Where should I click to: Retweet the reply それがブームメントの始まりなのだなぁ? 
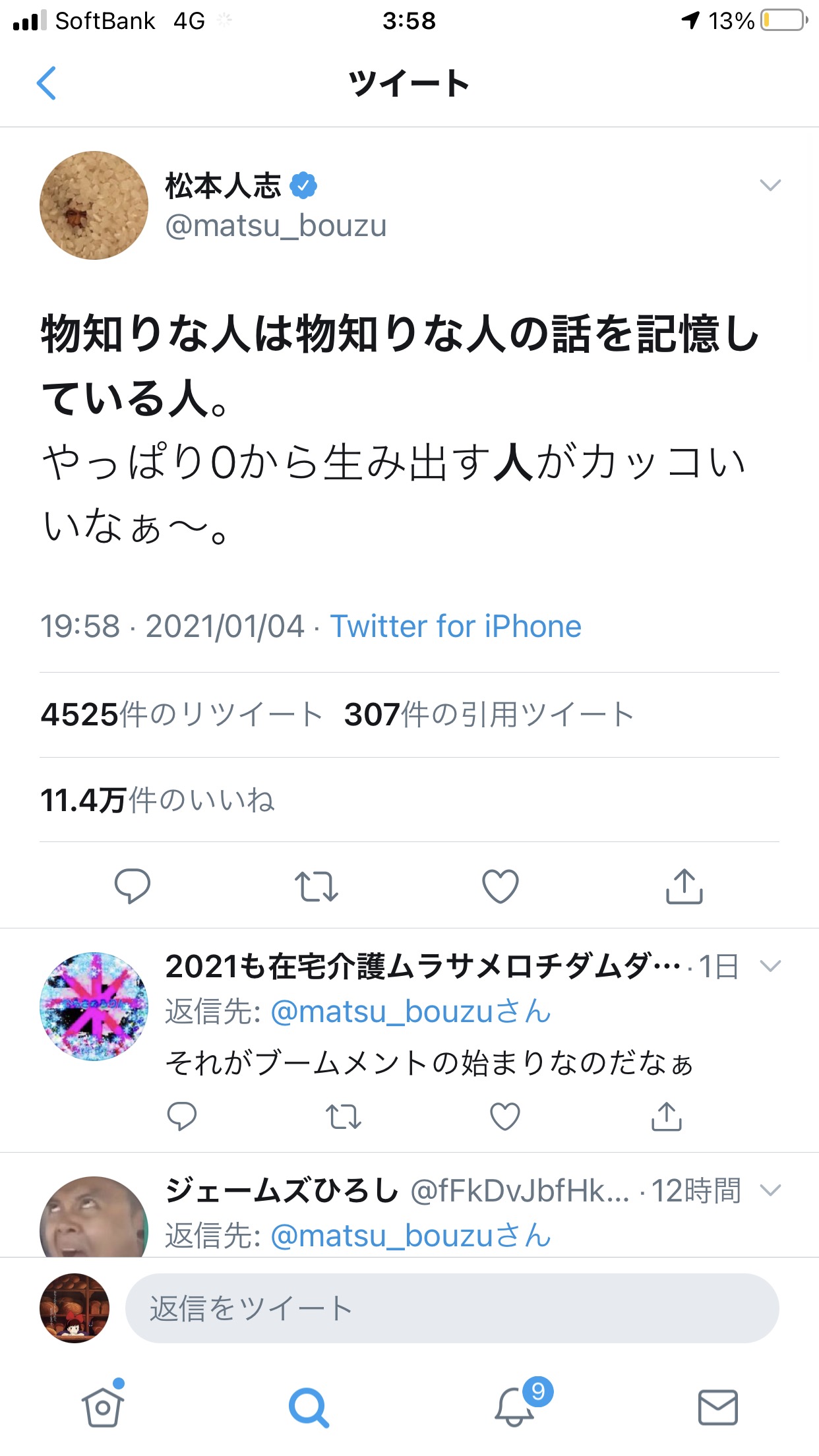click(344, 1116)
